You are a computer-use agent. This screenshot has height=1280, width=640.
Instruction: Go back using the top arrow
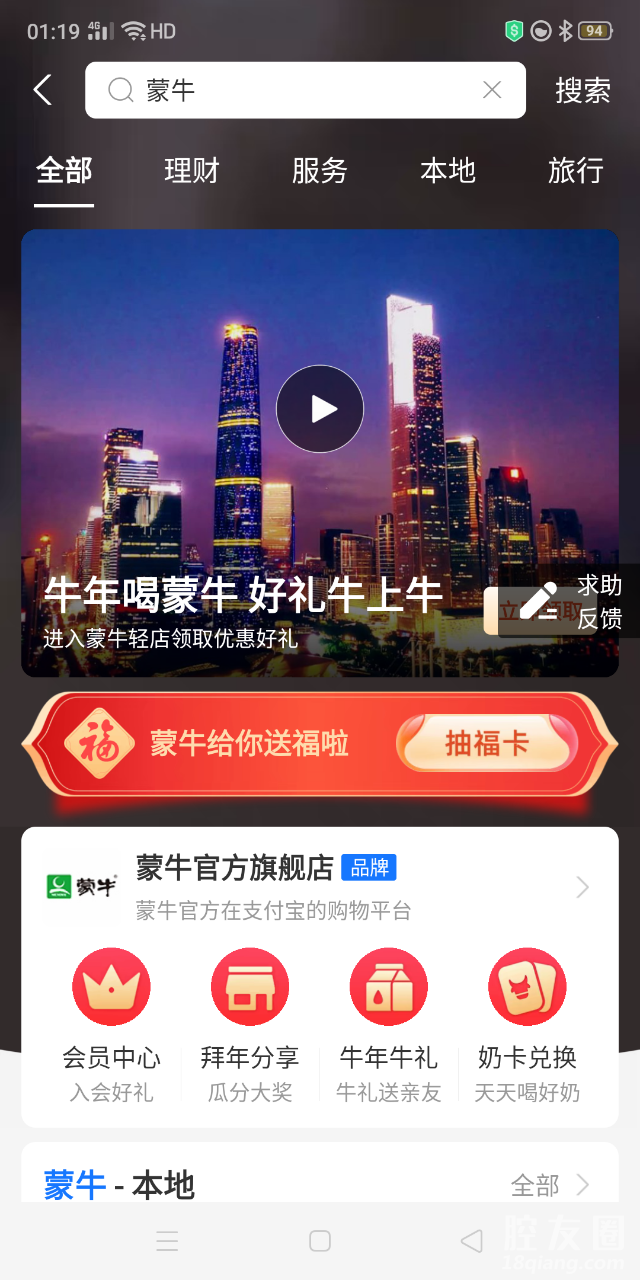coord(42,90)
